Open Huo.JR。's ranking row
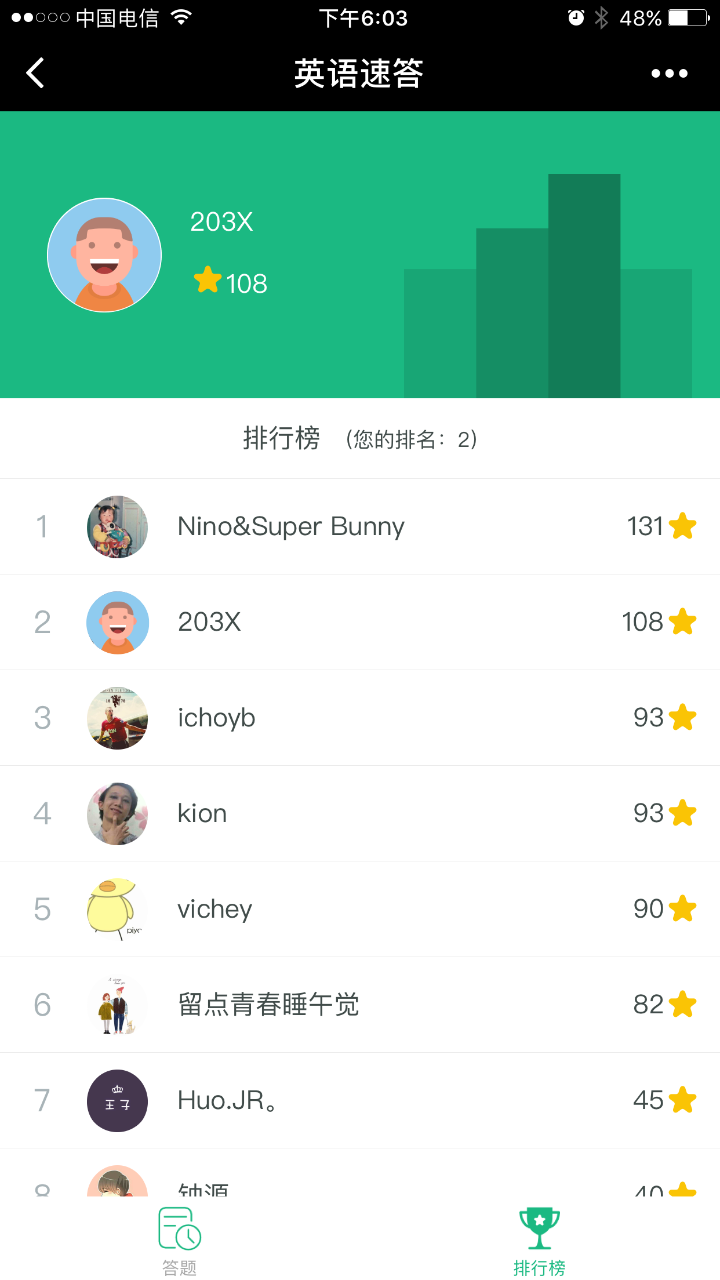Image resolution: width=720 pixels, height=1280 pixels. 360,1101
